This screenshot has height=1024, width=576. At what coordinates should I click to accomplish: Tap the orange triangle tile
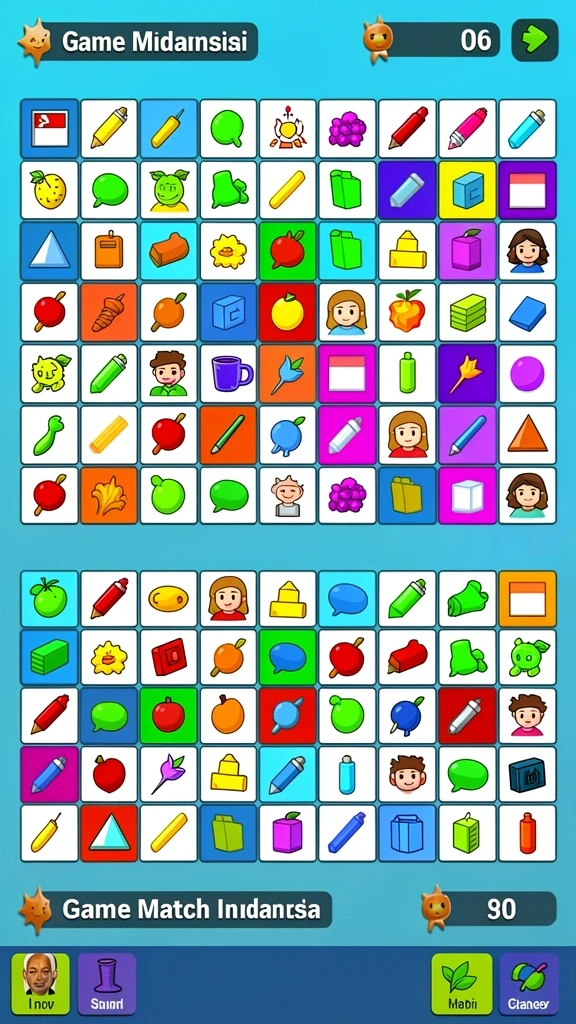[x=528, y=434]
